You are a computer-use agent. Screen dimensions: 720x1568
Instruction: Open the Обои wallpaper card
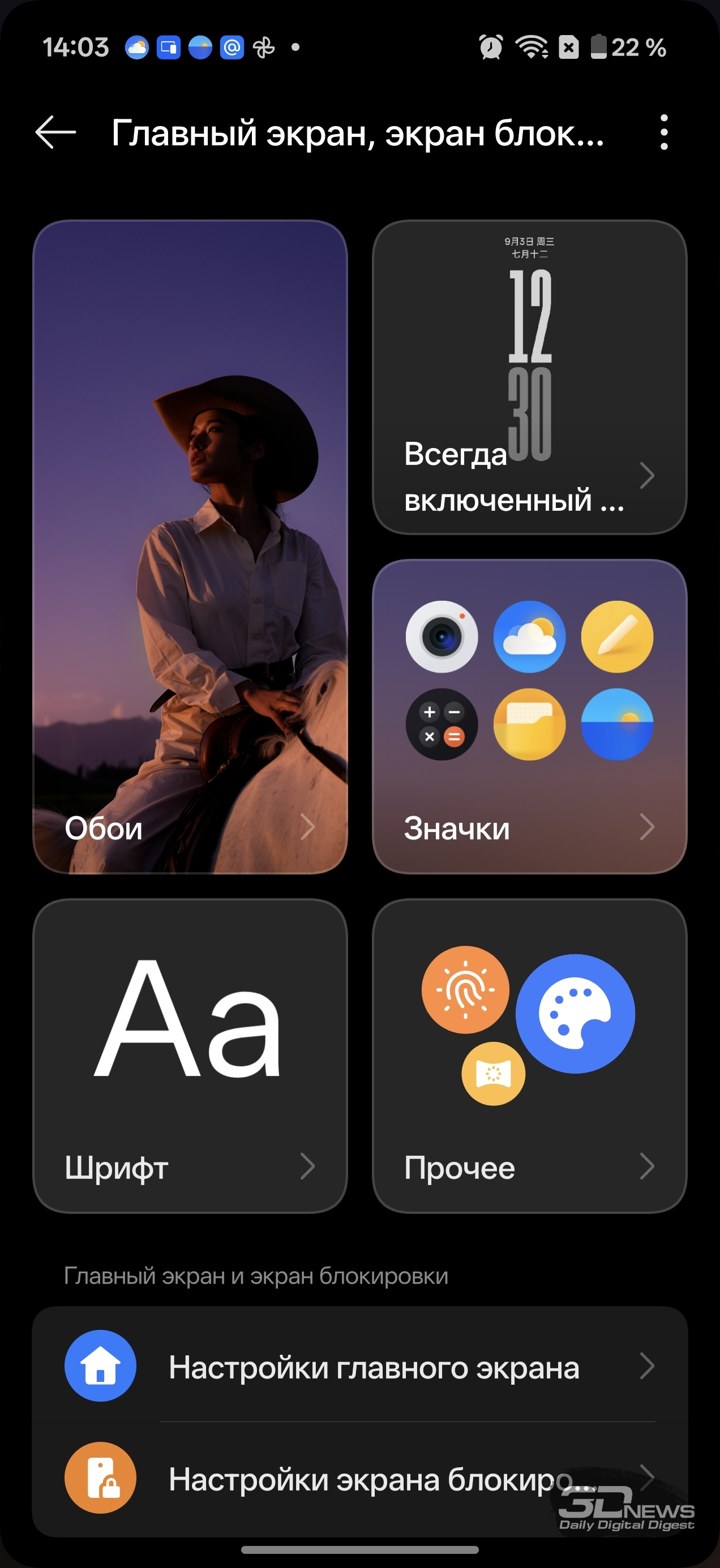(x=190, y=546)
